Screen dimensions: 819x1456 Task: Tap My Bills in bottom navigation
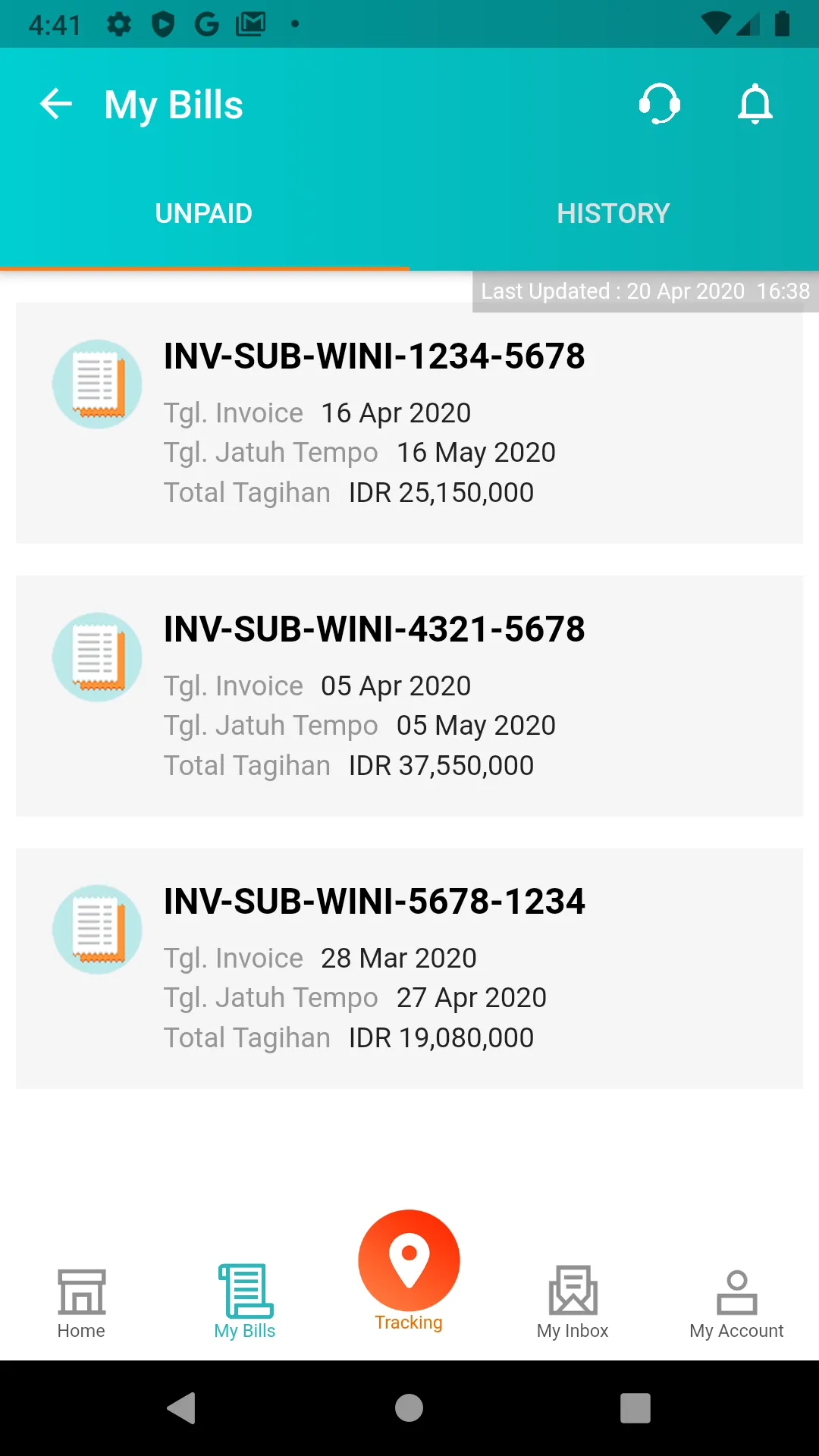[245, 1303]
